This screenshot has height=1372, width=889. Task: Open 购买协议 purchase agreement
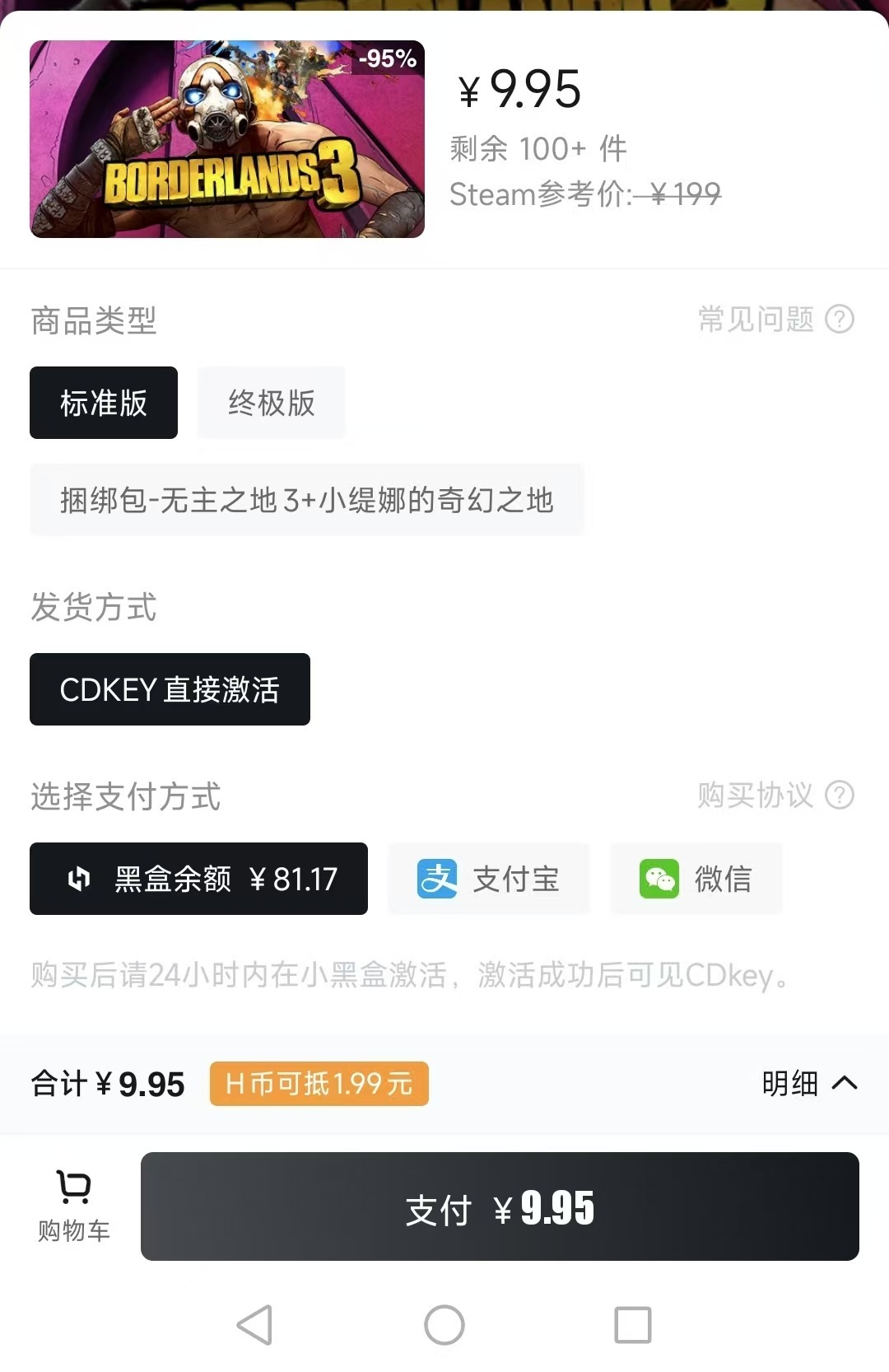(775, 796)
